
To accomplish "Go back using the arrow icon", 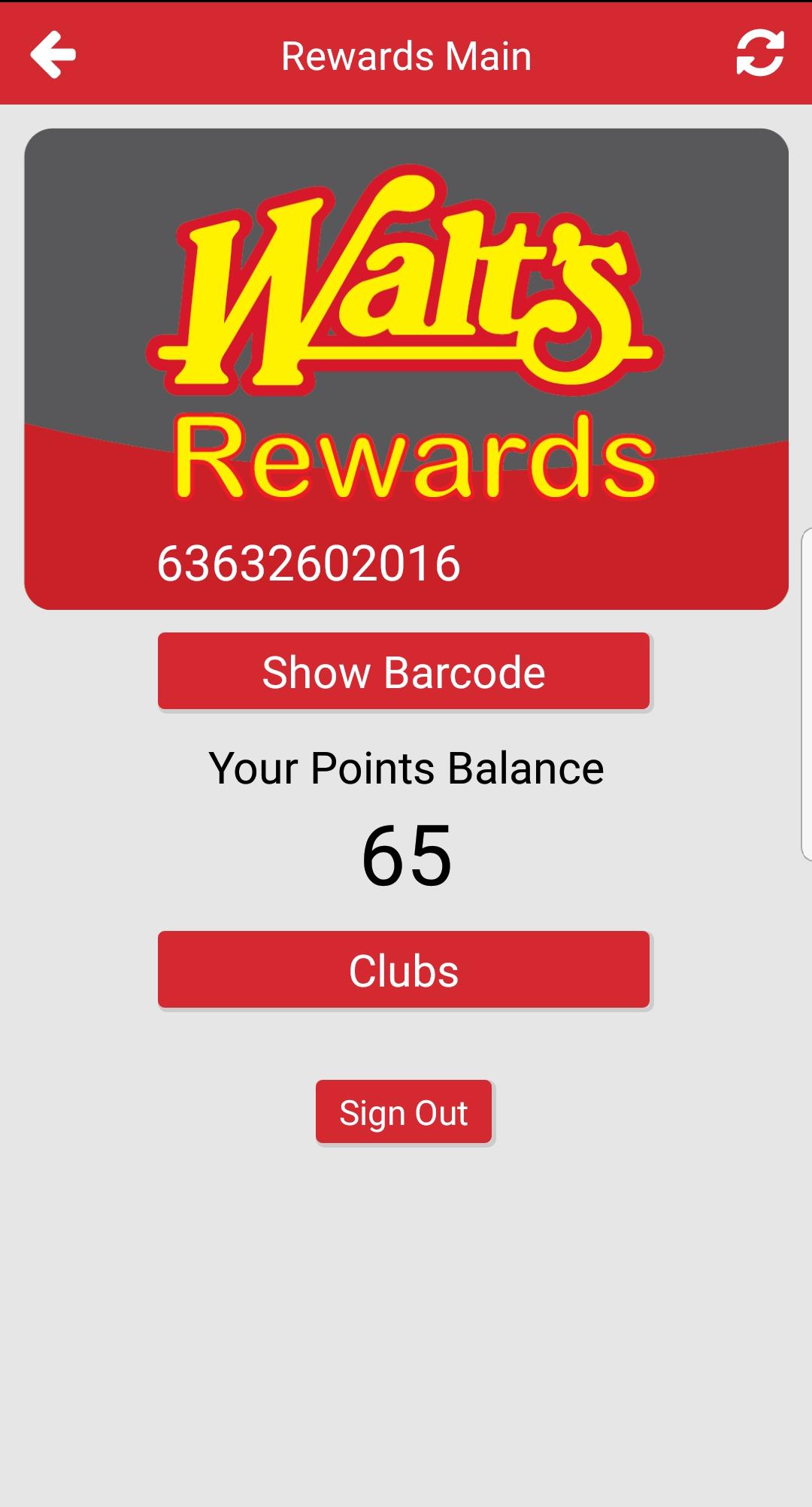I will (53, 54).
